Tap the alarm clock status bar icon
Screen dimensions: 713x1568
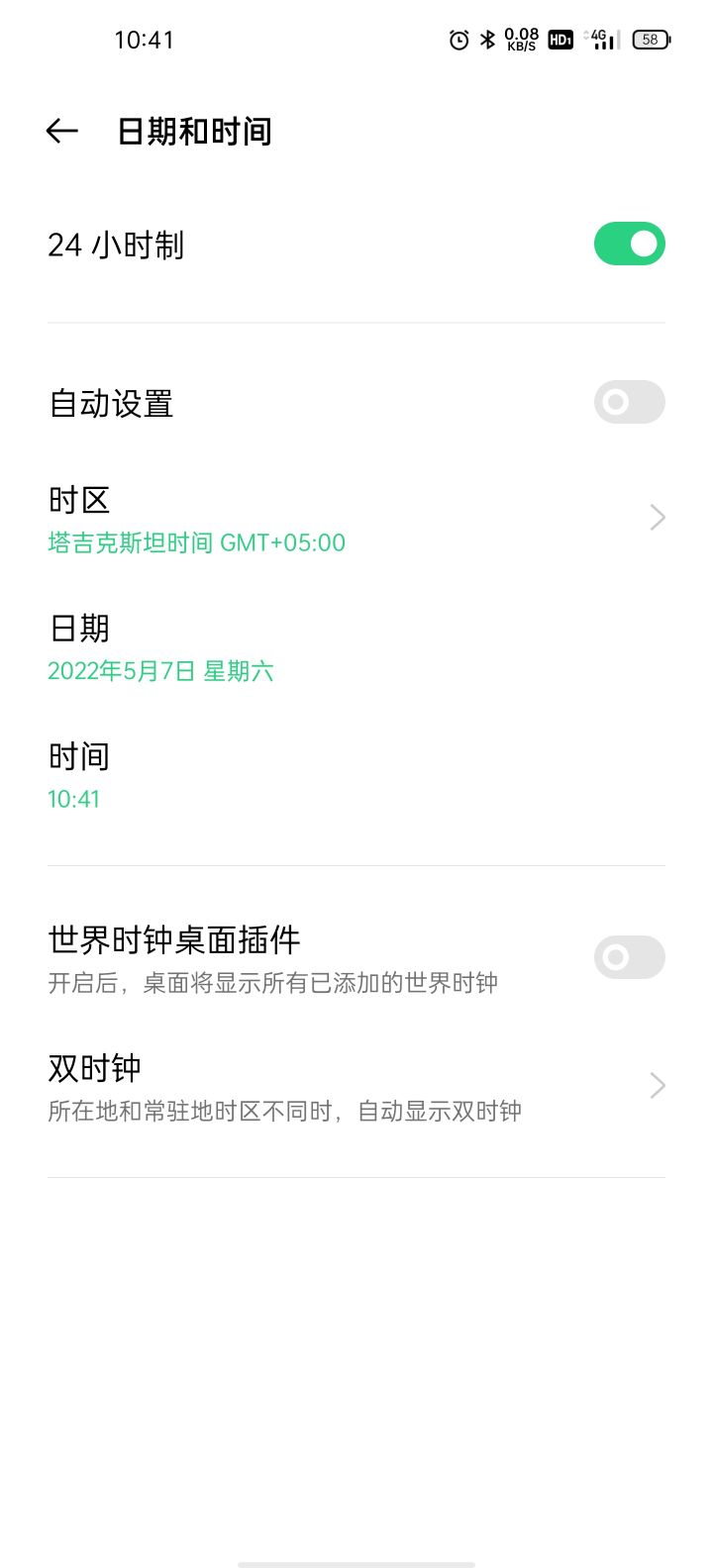point(457,39)
